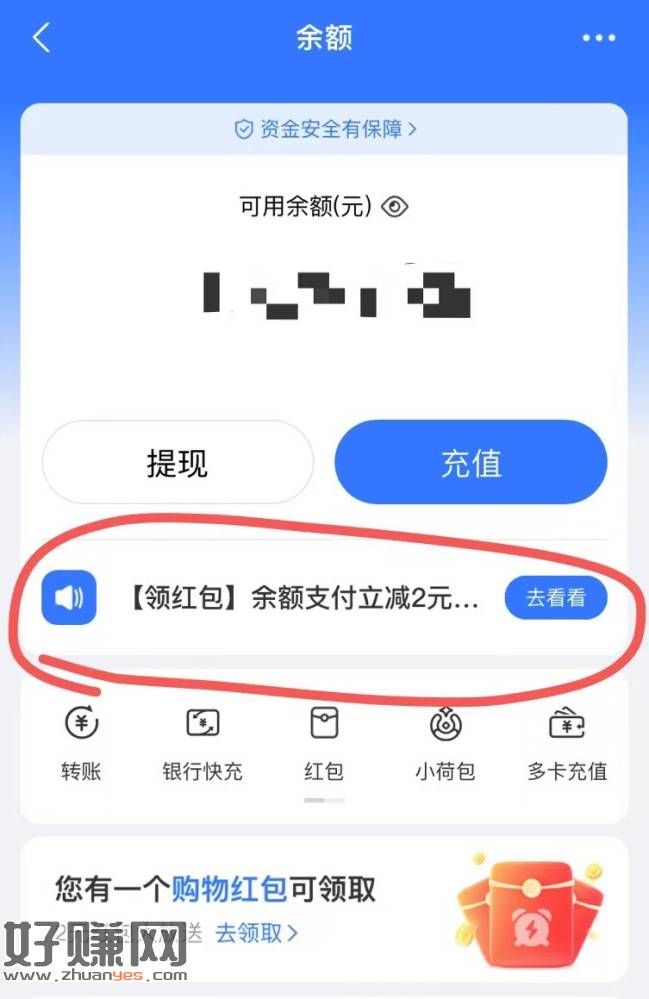
Task: Tap the 提现 withdraw button
Action: pos(177,463)
